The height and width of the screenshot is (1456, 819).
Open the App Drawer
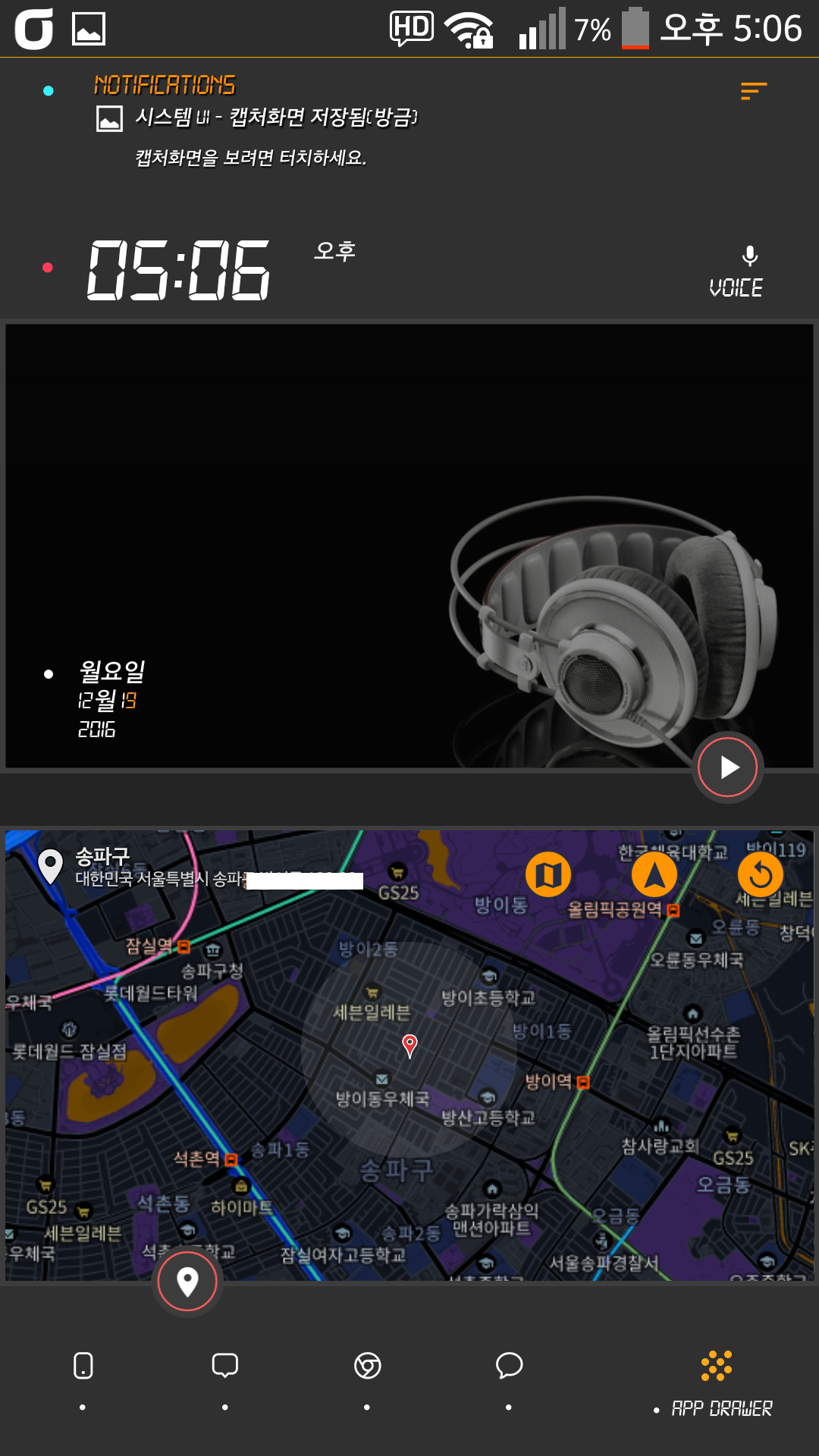pos(717,1380)
